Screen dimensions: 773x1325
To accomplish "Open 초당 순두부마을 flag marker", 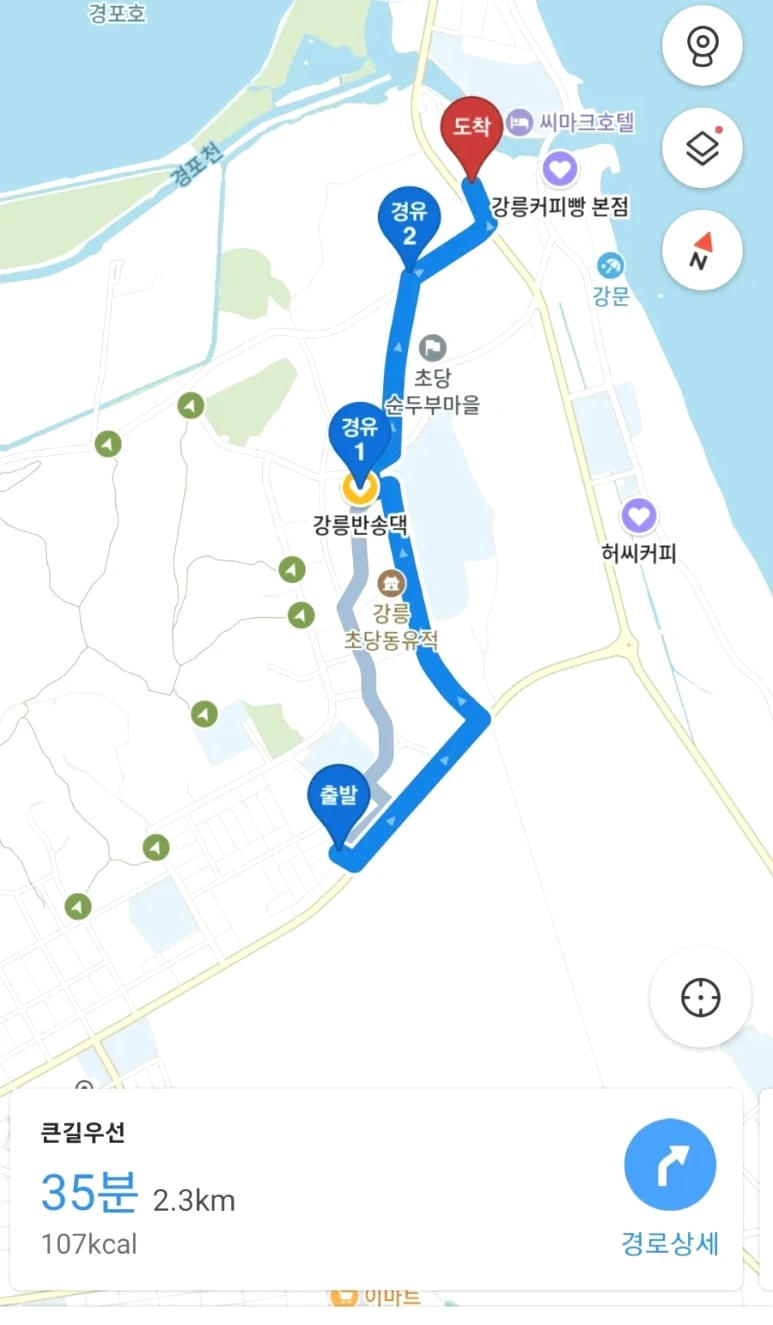I will (x=432, y=348).
